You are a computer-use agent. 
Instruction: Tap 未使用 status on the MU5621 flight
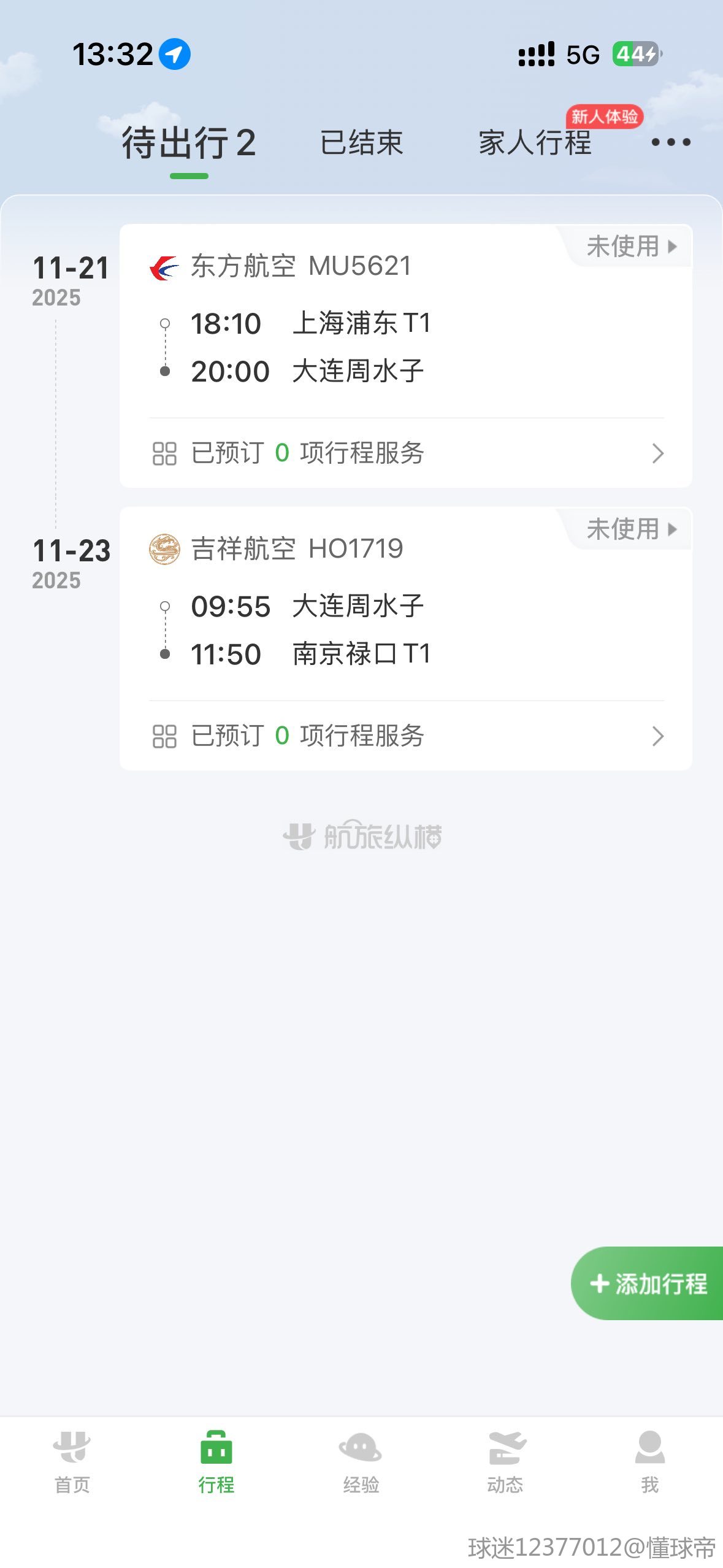click(630, 247)
